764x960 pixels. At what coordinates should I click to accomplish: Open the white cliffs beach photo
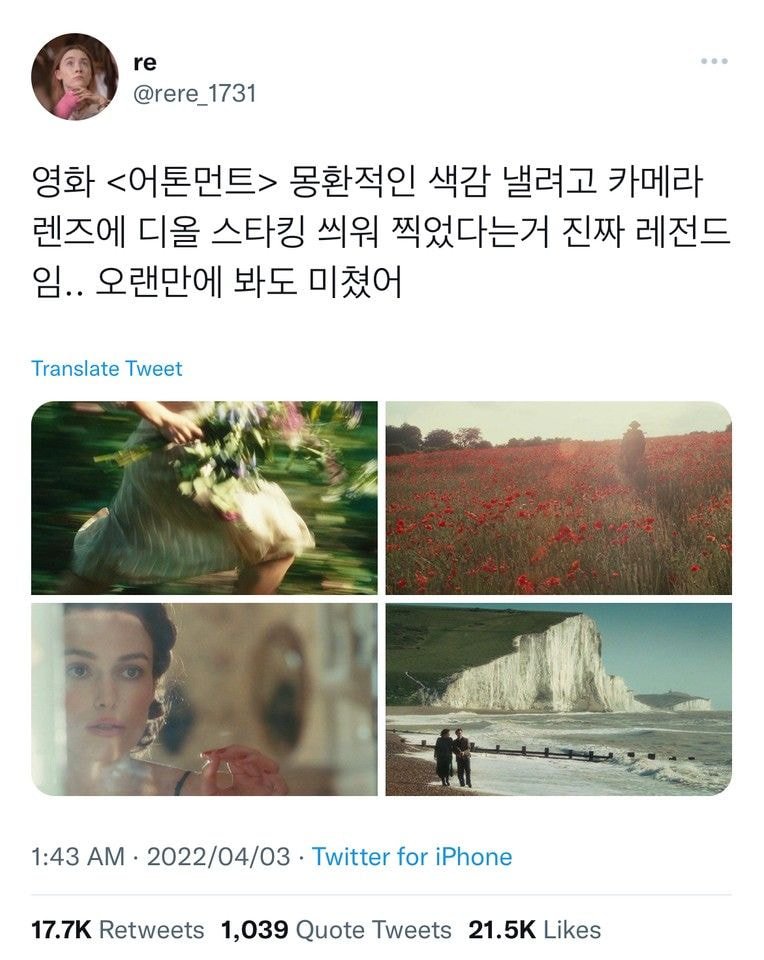(x=558, y=699)
